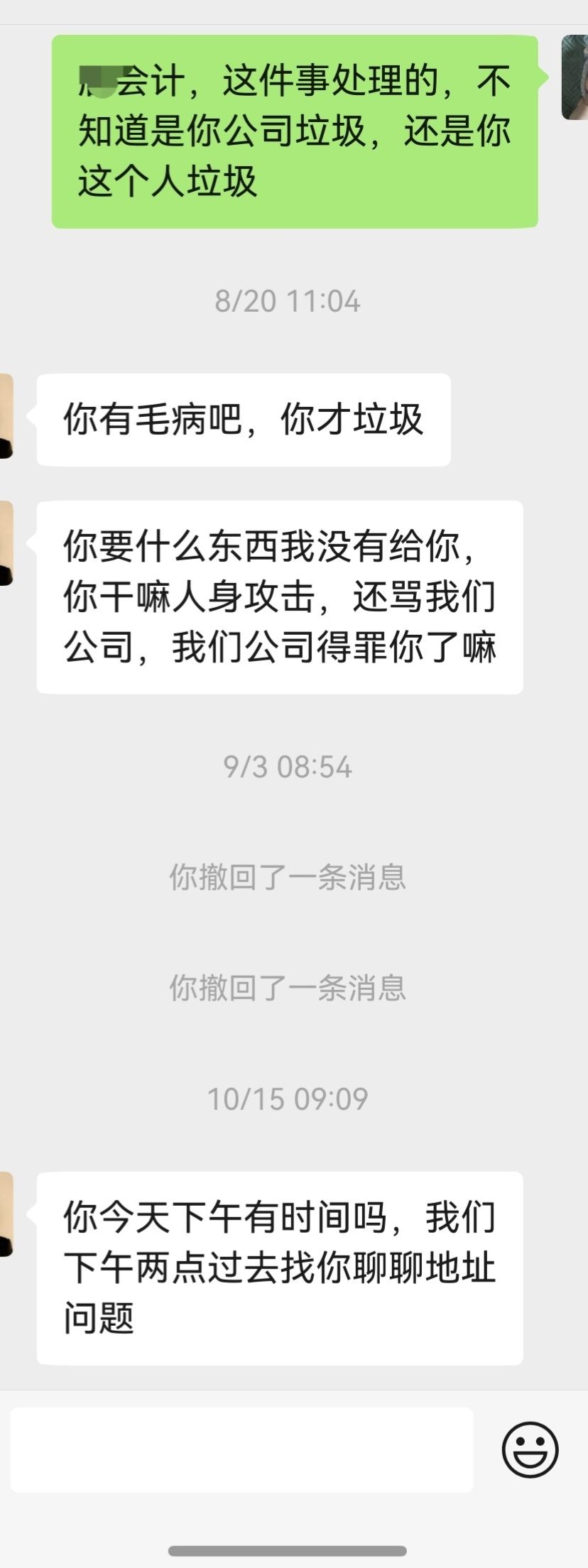The height and width of the screenshot is (1568, 588).
Task: Open the emoji picker
Action: (x=530, y=1449)
